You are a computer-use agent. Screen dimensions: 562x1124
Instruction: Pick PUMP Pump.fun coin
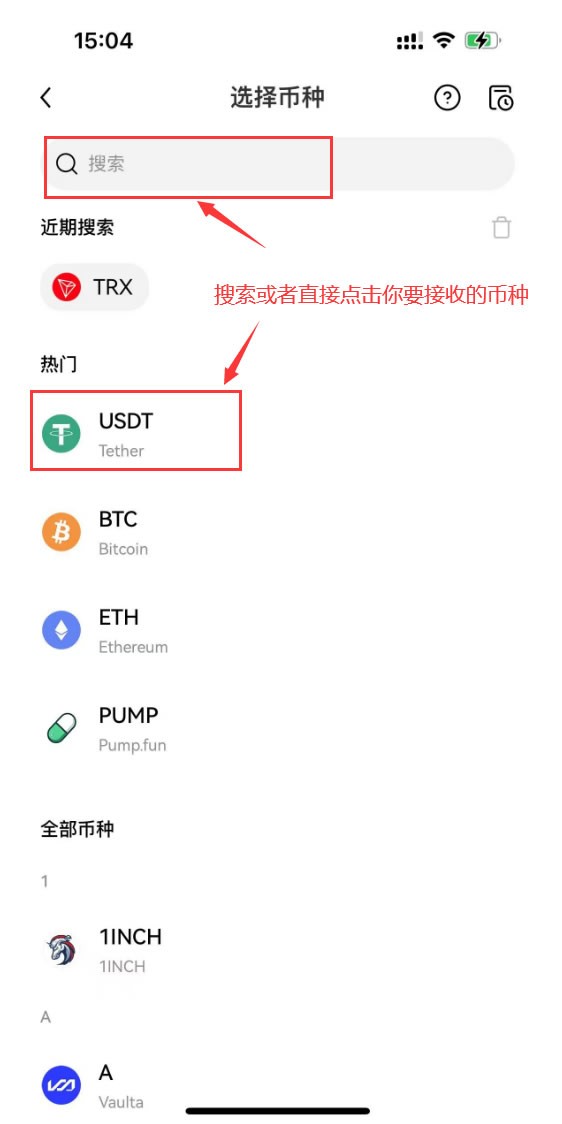click(x=281, y=729)
